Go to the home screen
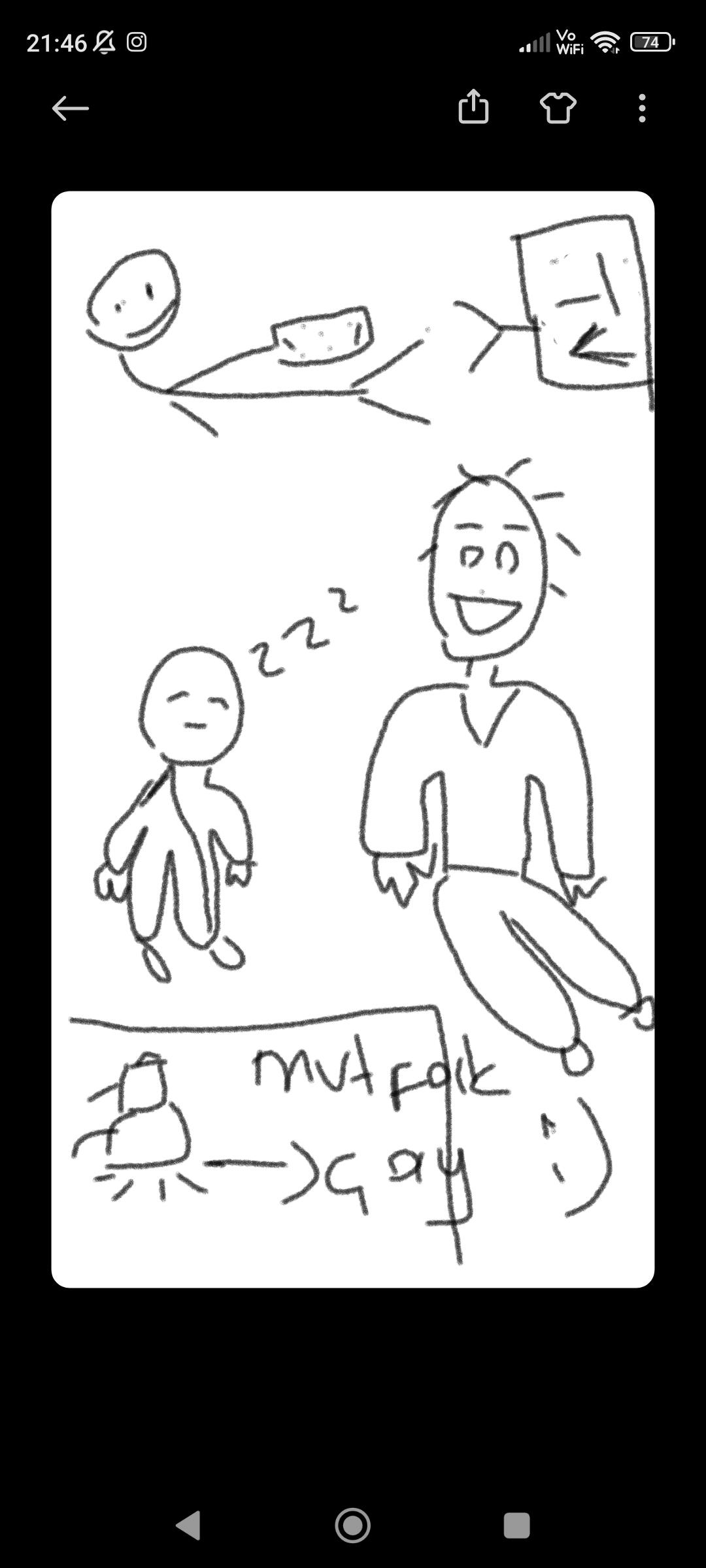706x1568 pixels. [x=353, y=1526]
